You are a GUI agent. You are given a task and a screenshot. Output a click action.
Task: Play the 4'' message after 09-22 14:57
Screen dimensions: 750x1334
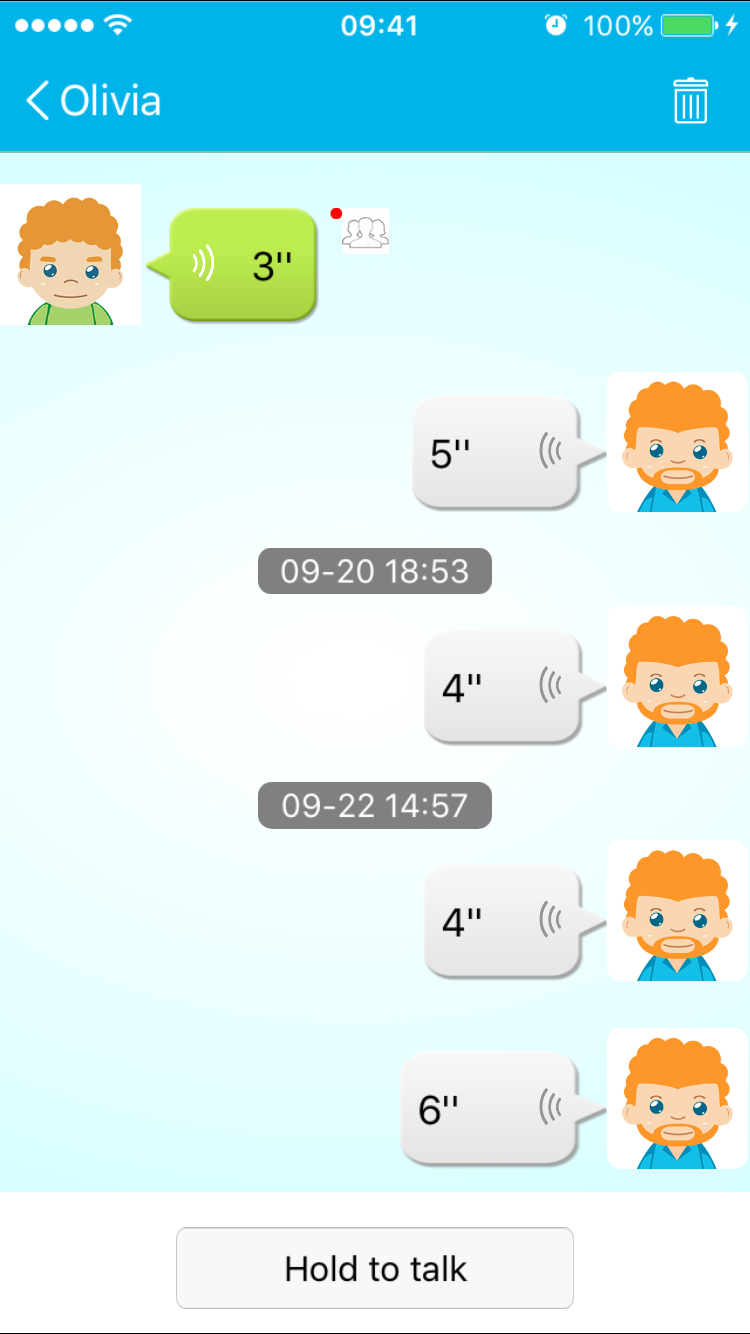coord(503,921)
